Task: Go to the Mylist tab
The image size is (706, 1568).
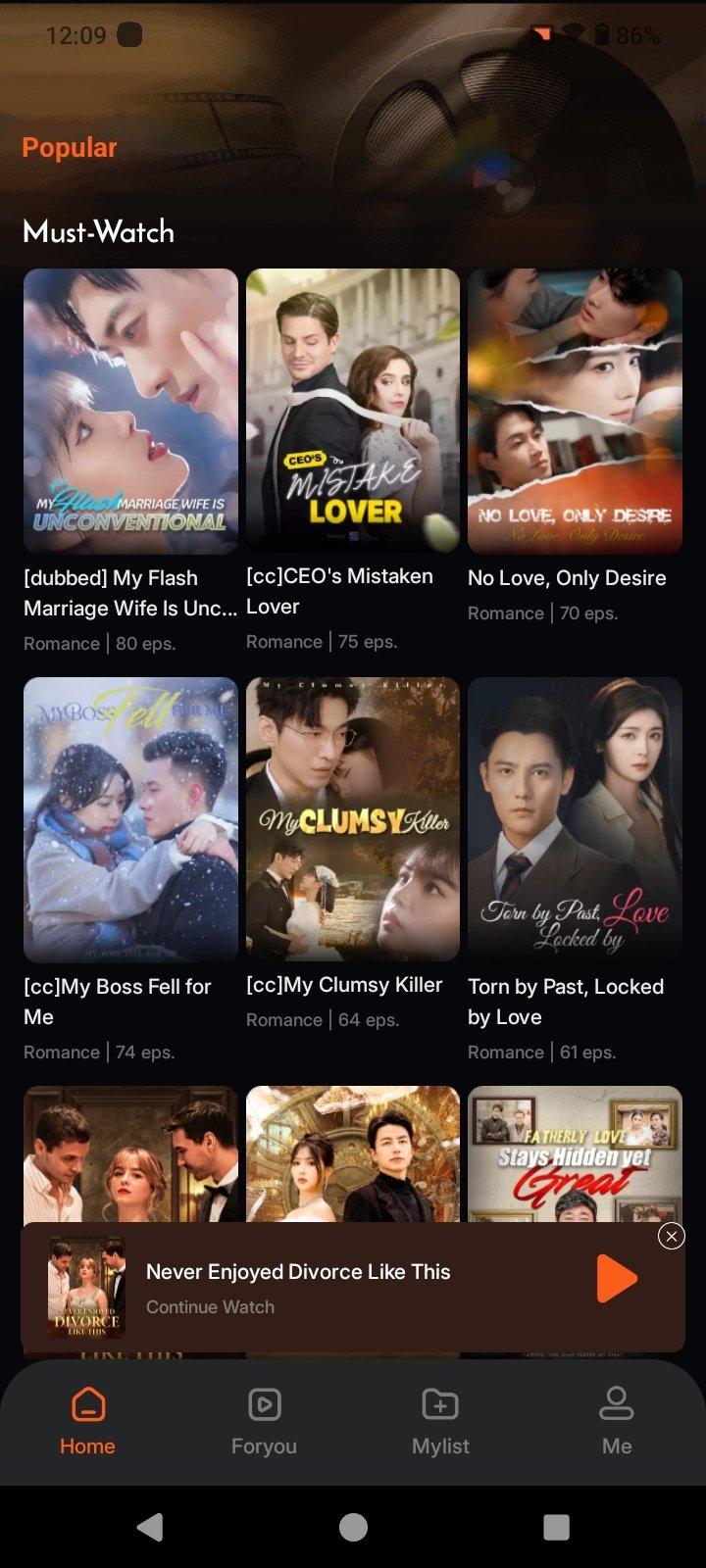Action: pos(440,1421)
